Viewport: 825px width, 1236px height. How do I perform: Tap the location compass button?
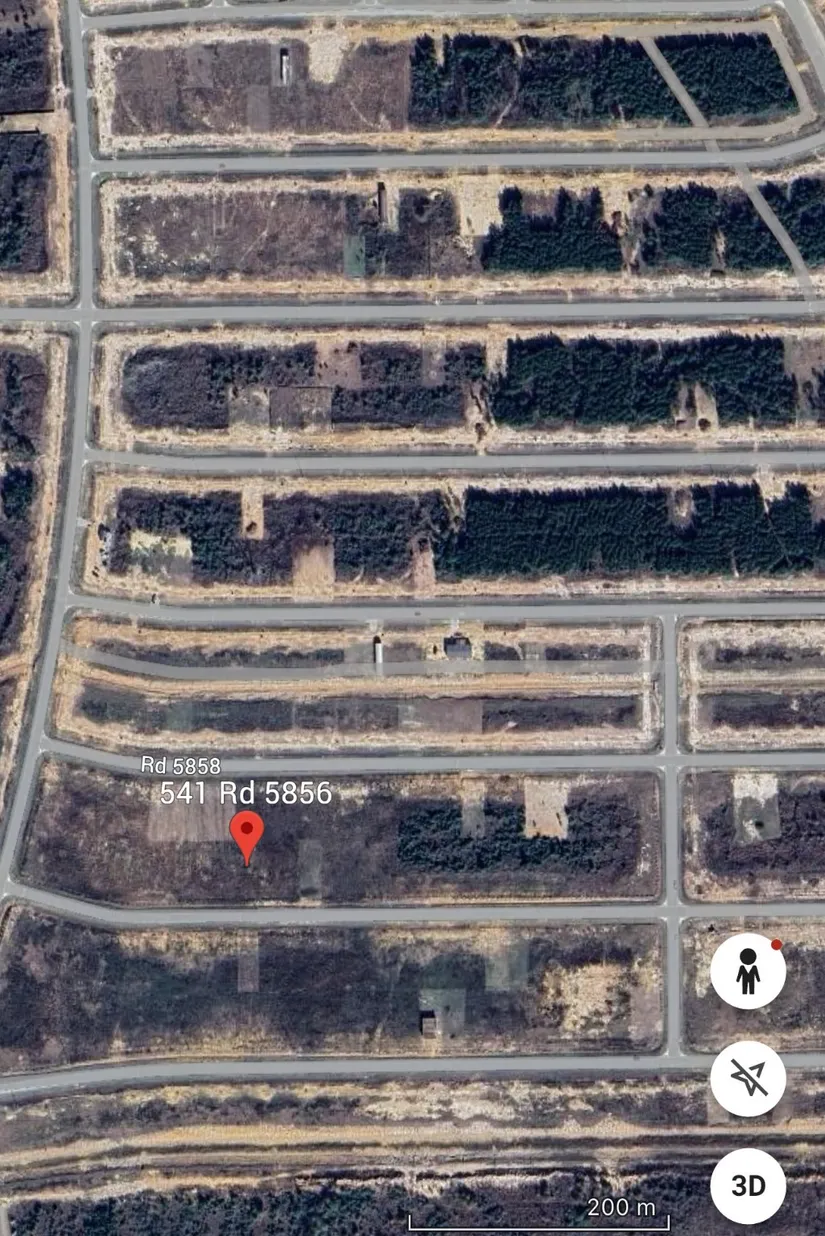(748, 1078)
